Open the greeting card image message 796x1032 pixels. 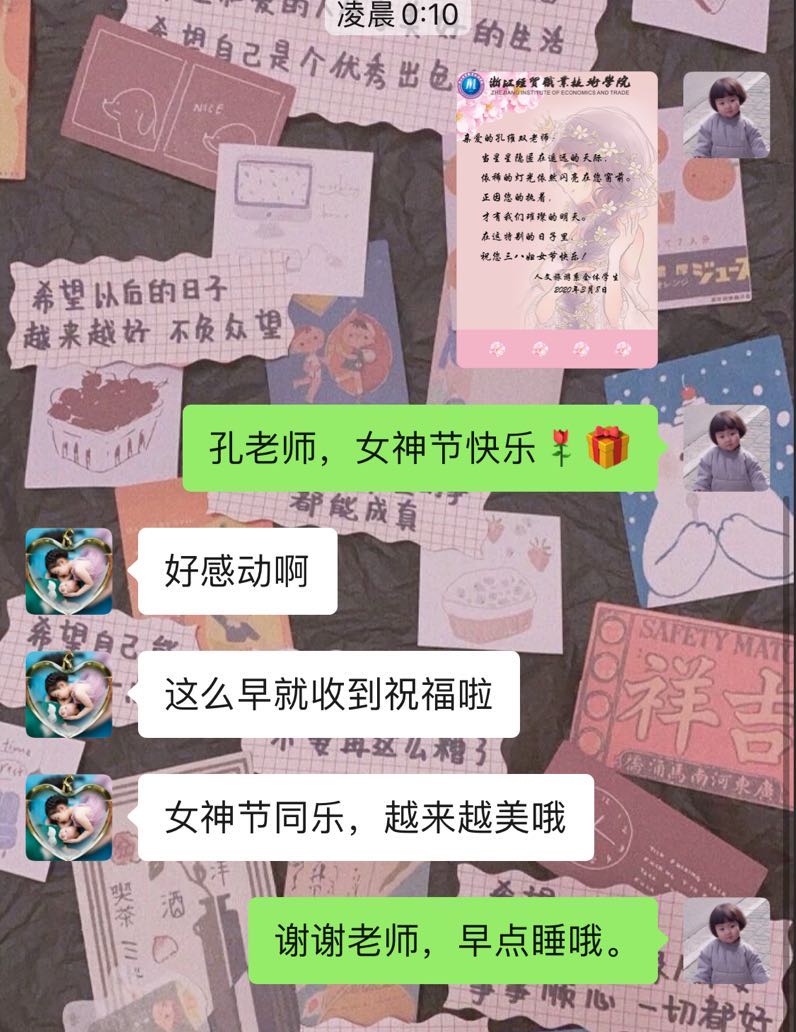click(557, 218)
